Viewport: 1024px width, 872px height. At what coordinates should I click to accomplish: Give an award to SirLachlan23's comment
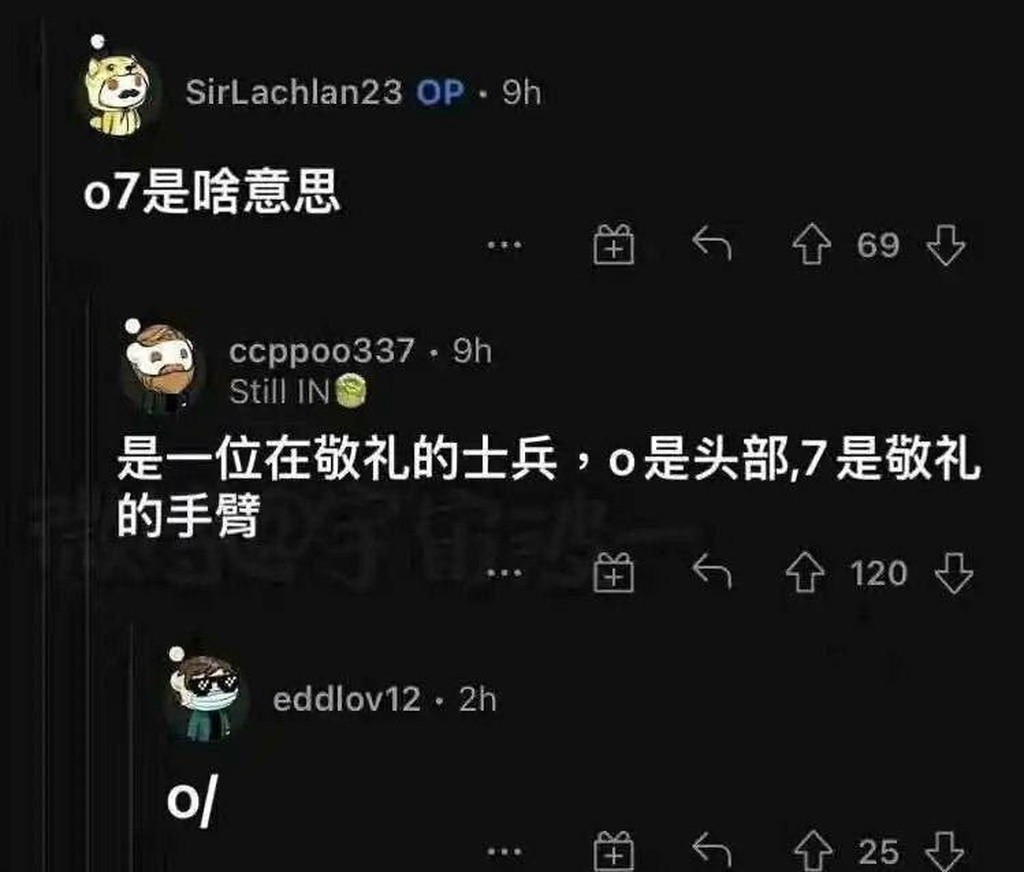[x=613, y=245]
